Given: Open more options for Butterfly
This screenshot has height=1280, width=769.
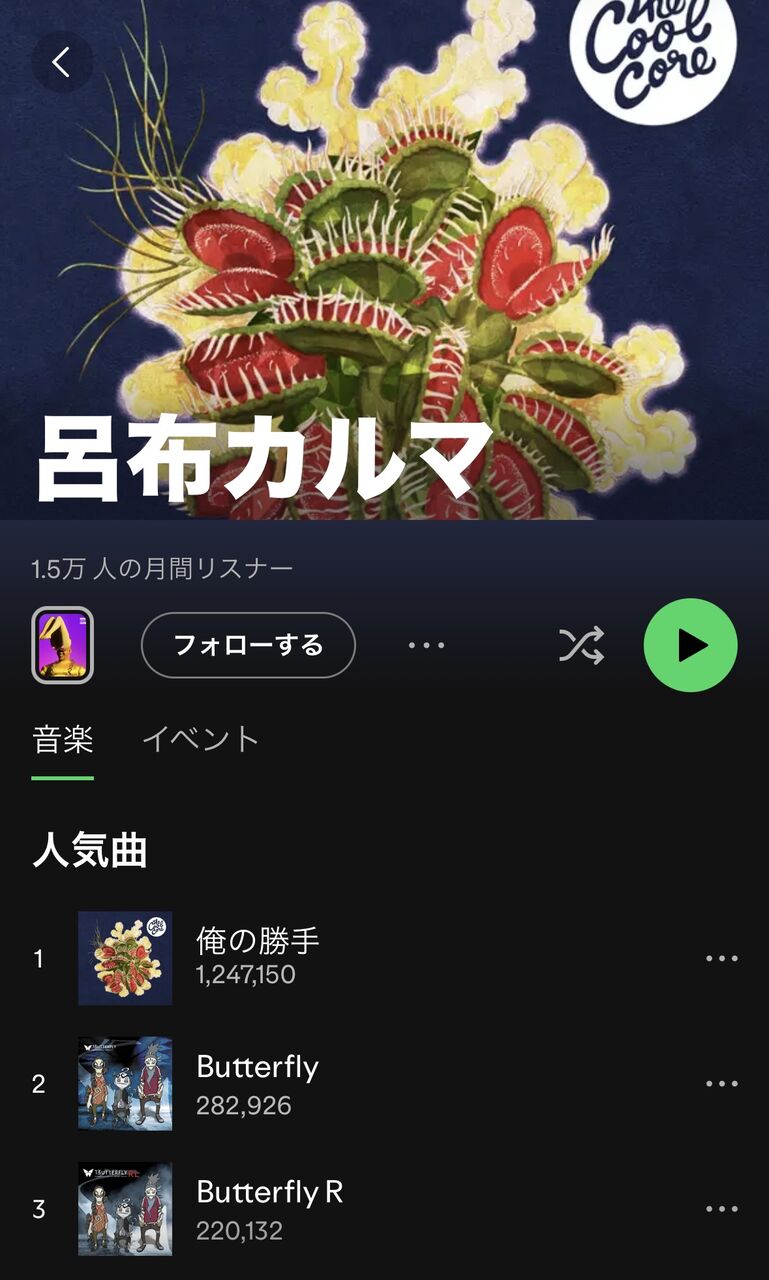Looking at the screenshot, I should [x=722, y=1083].
